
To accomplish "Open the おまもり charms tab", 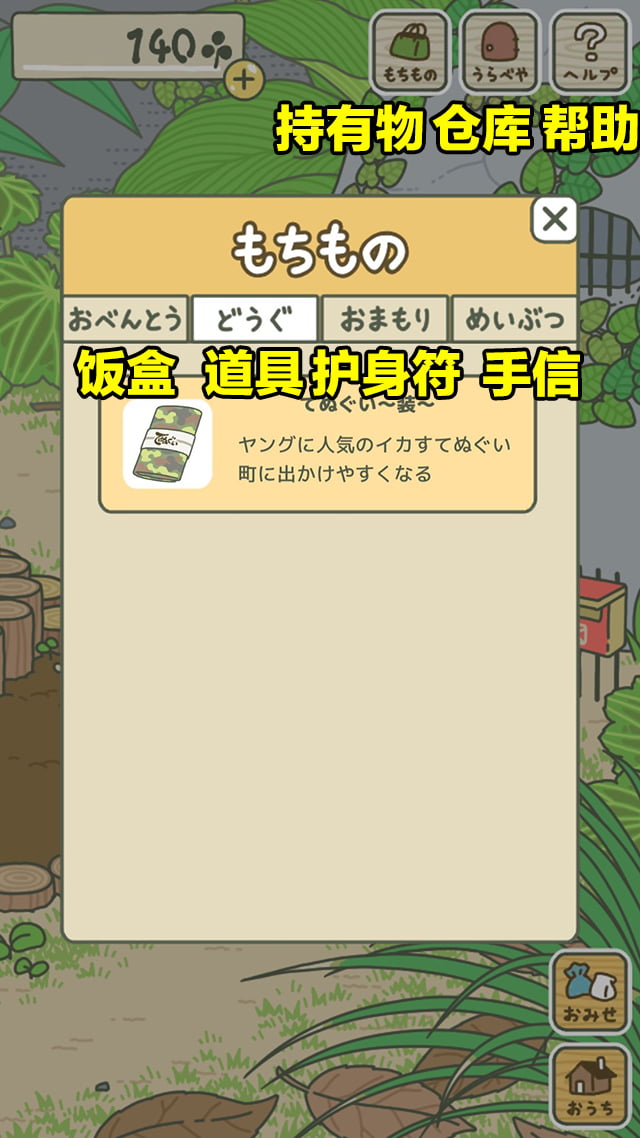I will 385,320.
